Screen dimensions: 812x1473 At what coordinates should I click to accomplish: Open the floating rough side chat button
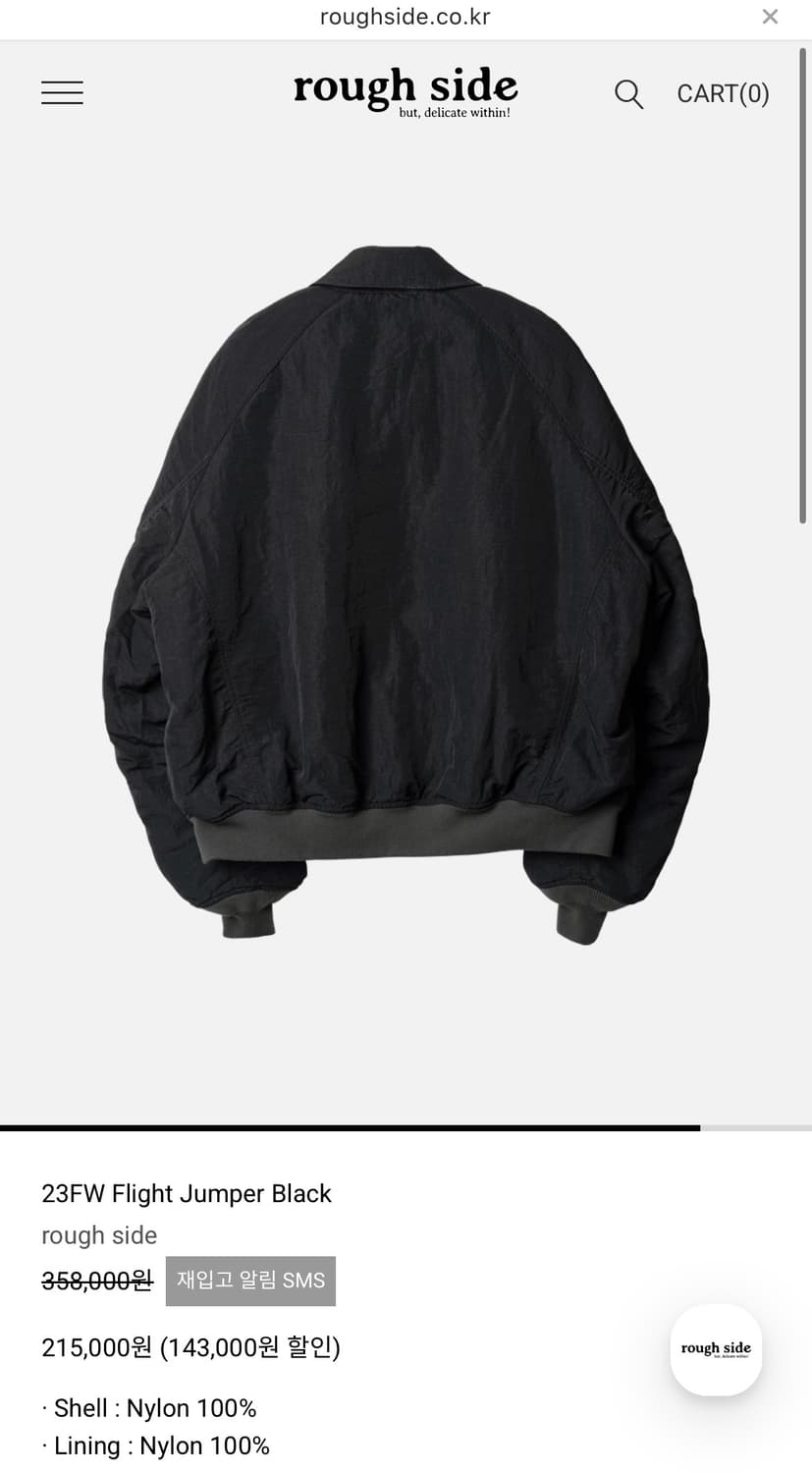pos(716,1349)
